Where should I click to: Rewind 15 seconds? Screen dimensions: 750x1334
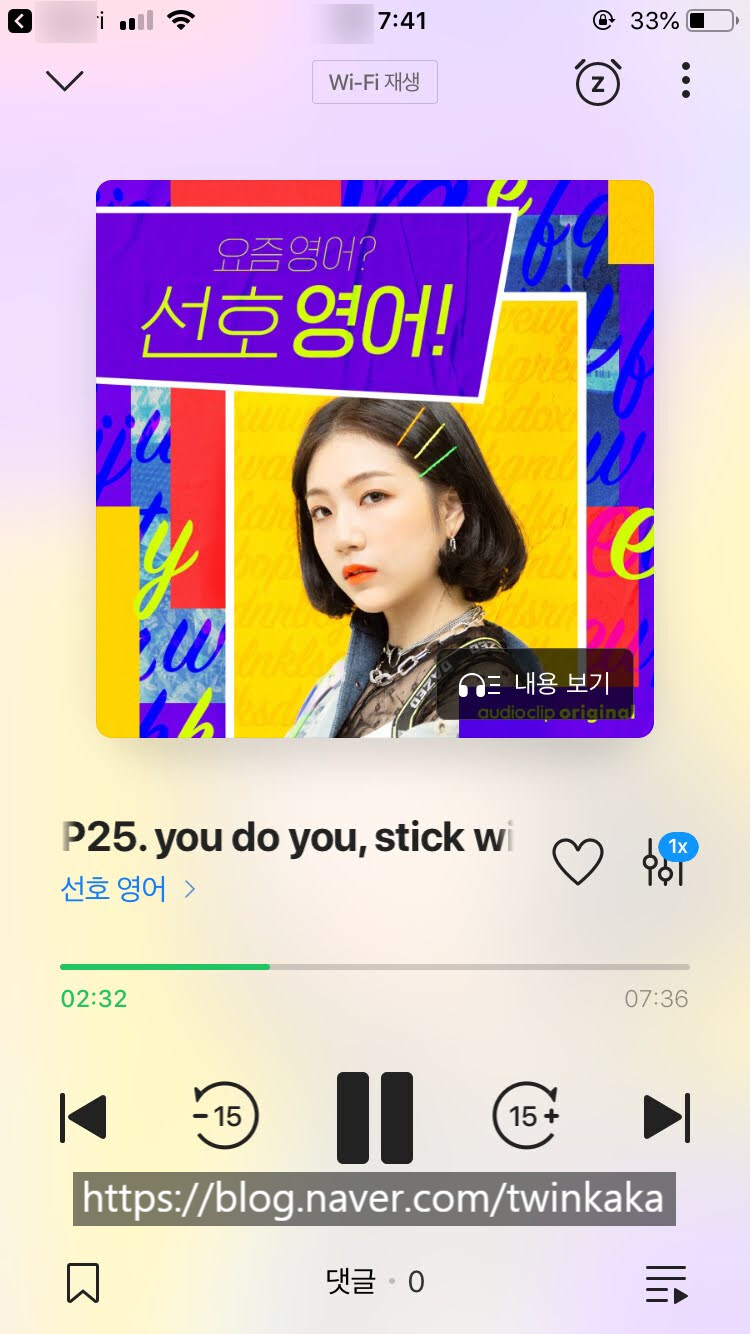225,1116
